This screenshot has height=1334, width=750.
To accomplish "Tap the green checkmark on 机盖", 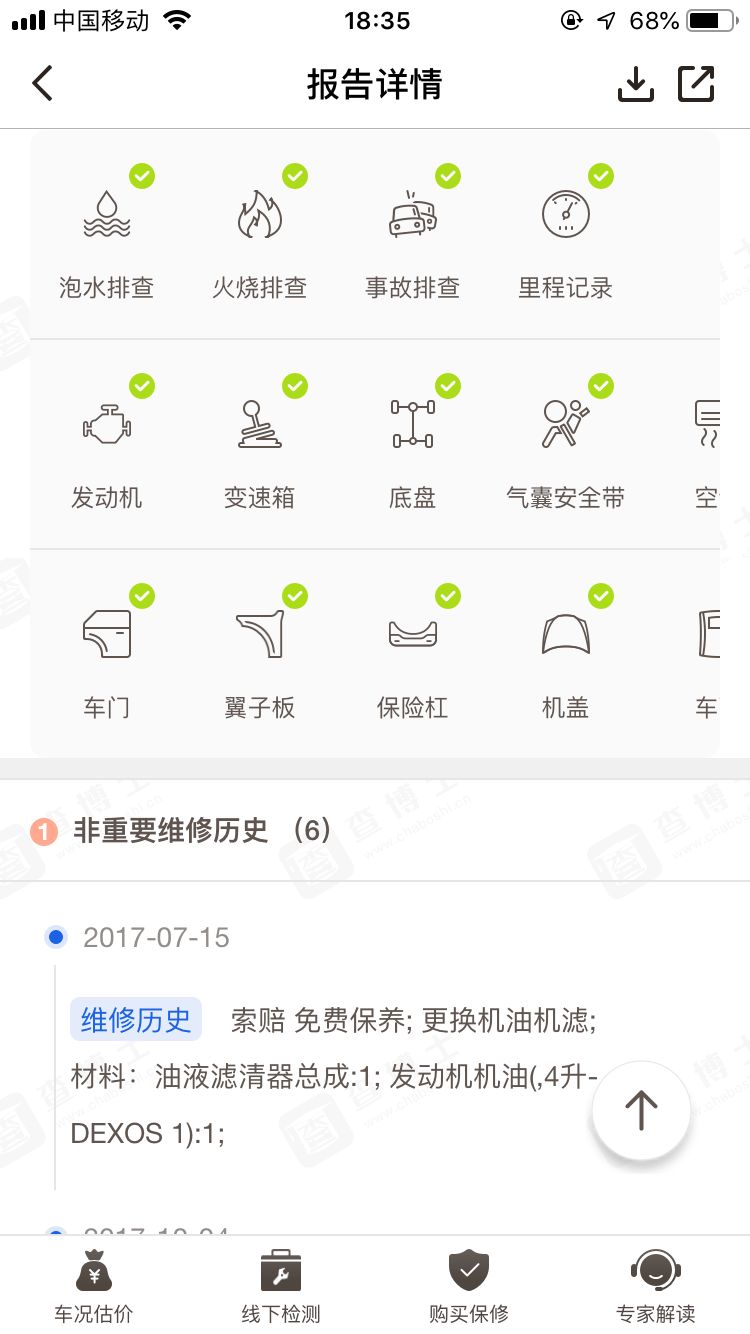I will (600, 596).
